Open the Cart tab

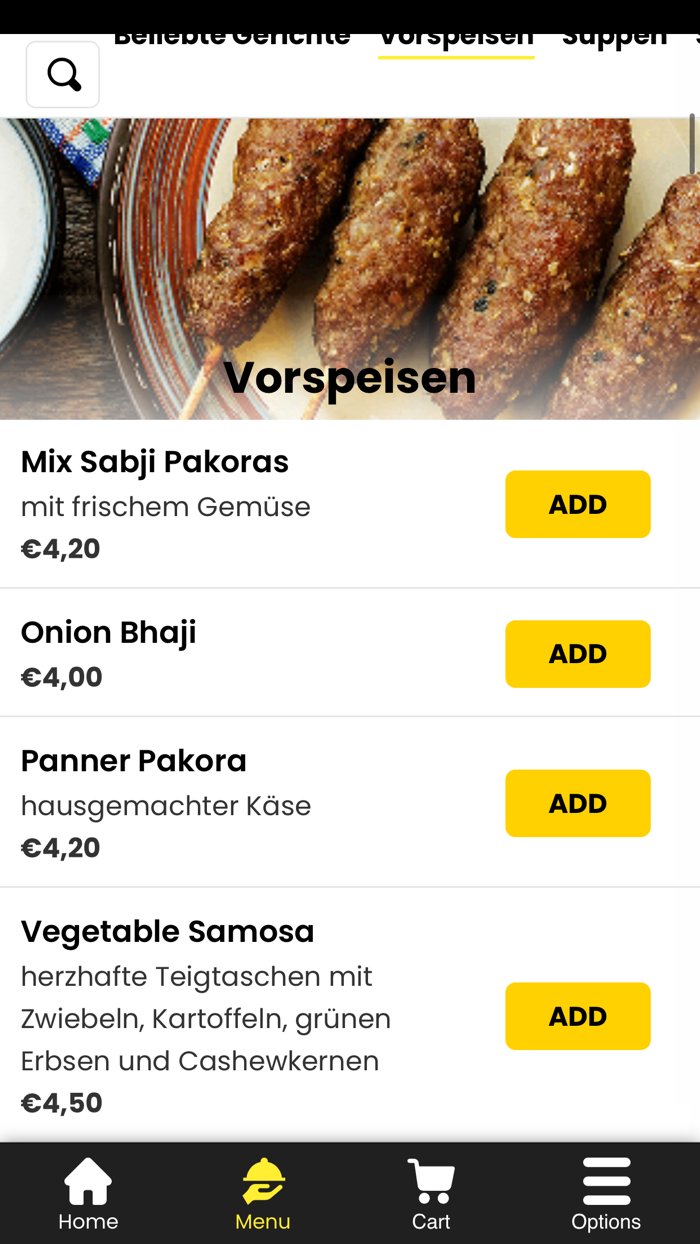click(431, 1194)
